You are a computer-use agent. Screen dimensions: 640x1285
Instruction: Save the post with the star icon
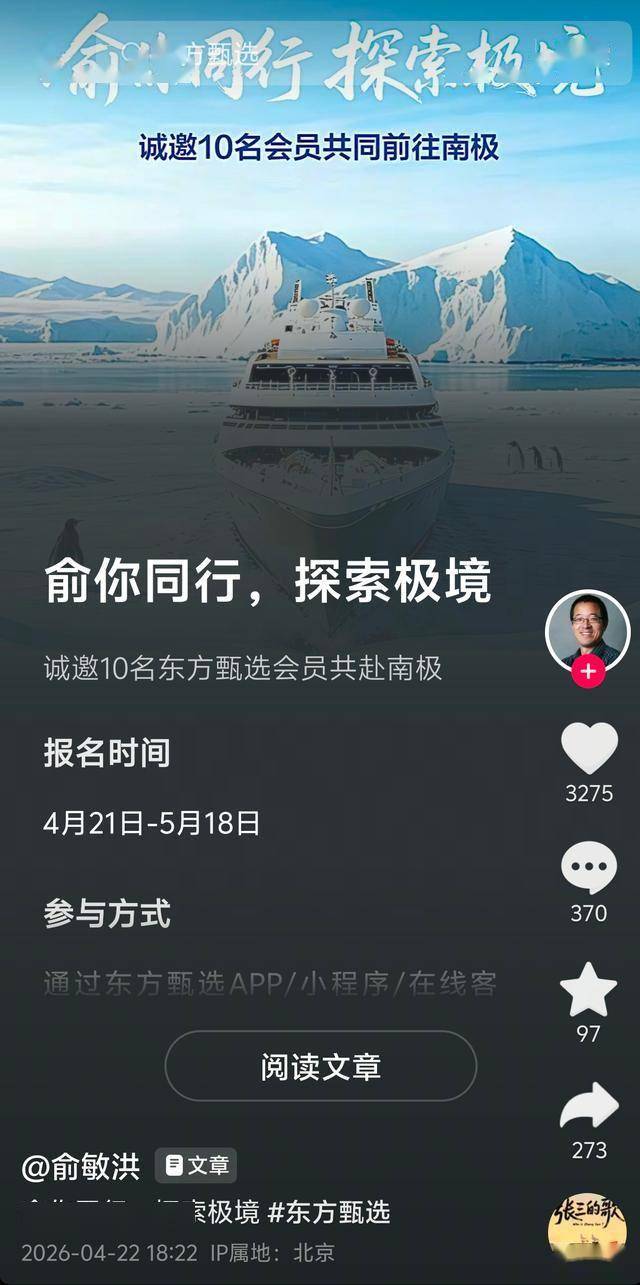pyautogui.click(x=589, y=989)
